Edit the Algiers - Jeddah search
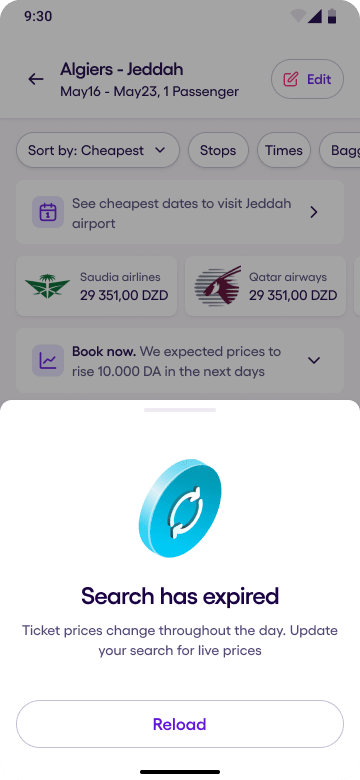 (307, 79)
